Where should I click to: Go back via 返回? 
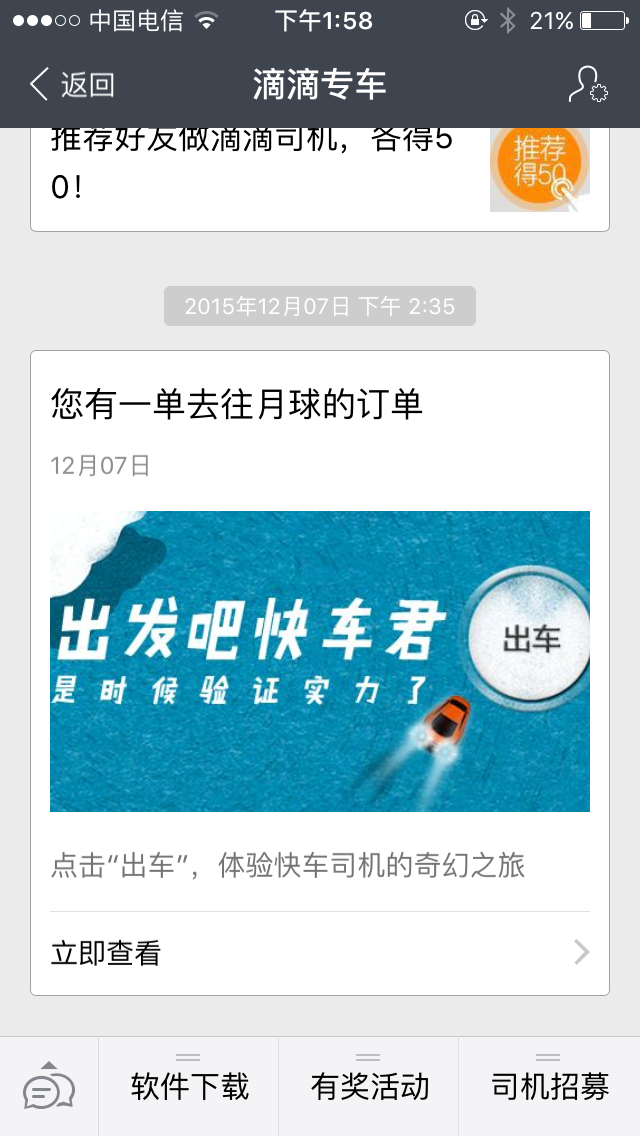[x=70, y=85]
